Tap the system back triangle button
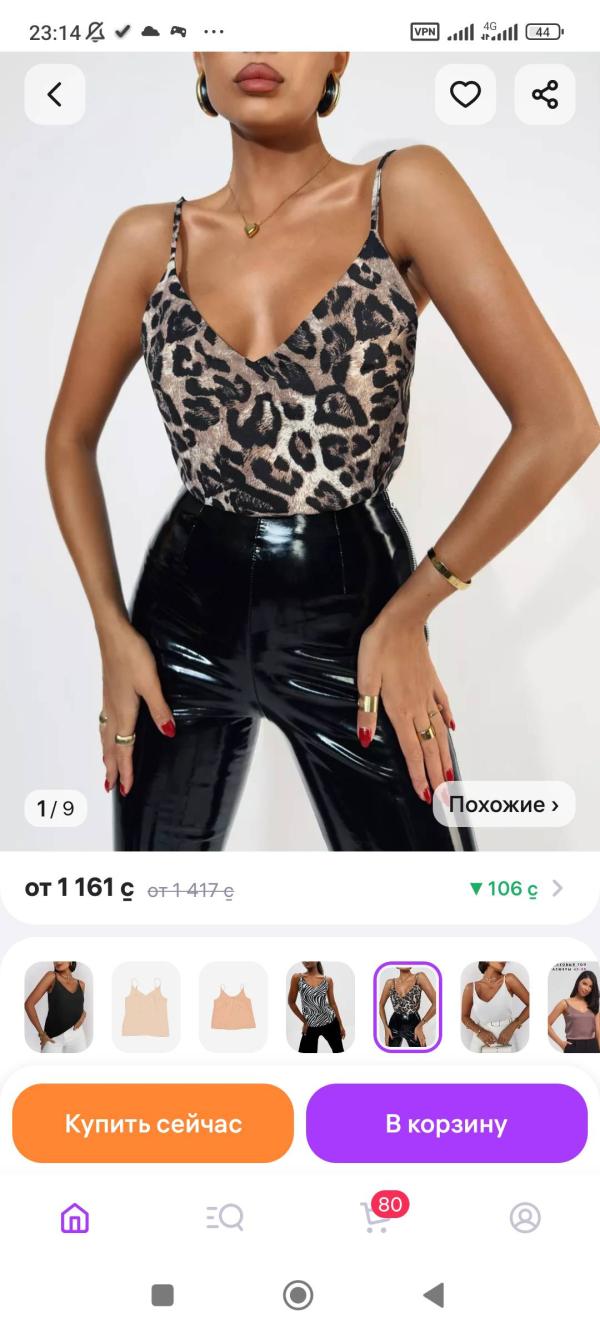The width and height of the screenshot is (600, 1332). 433,1295
